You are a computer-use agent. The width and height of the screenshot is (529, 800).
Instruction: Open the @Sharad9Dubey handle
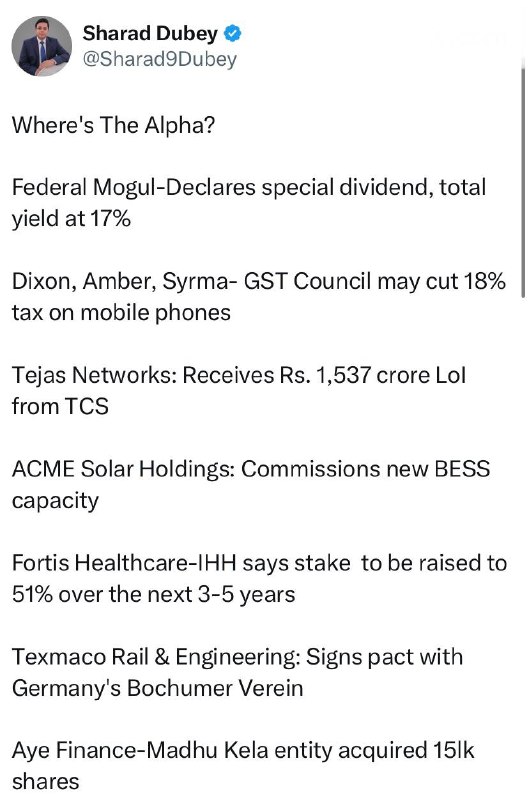[160, 59]
